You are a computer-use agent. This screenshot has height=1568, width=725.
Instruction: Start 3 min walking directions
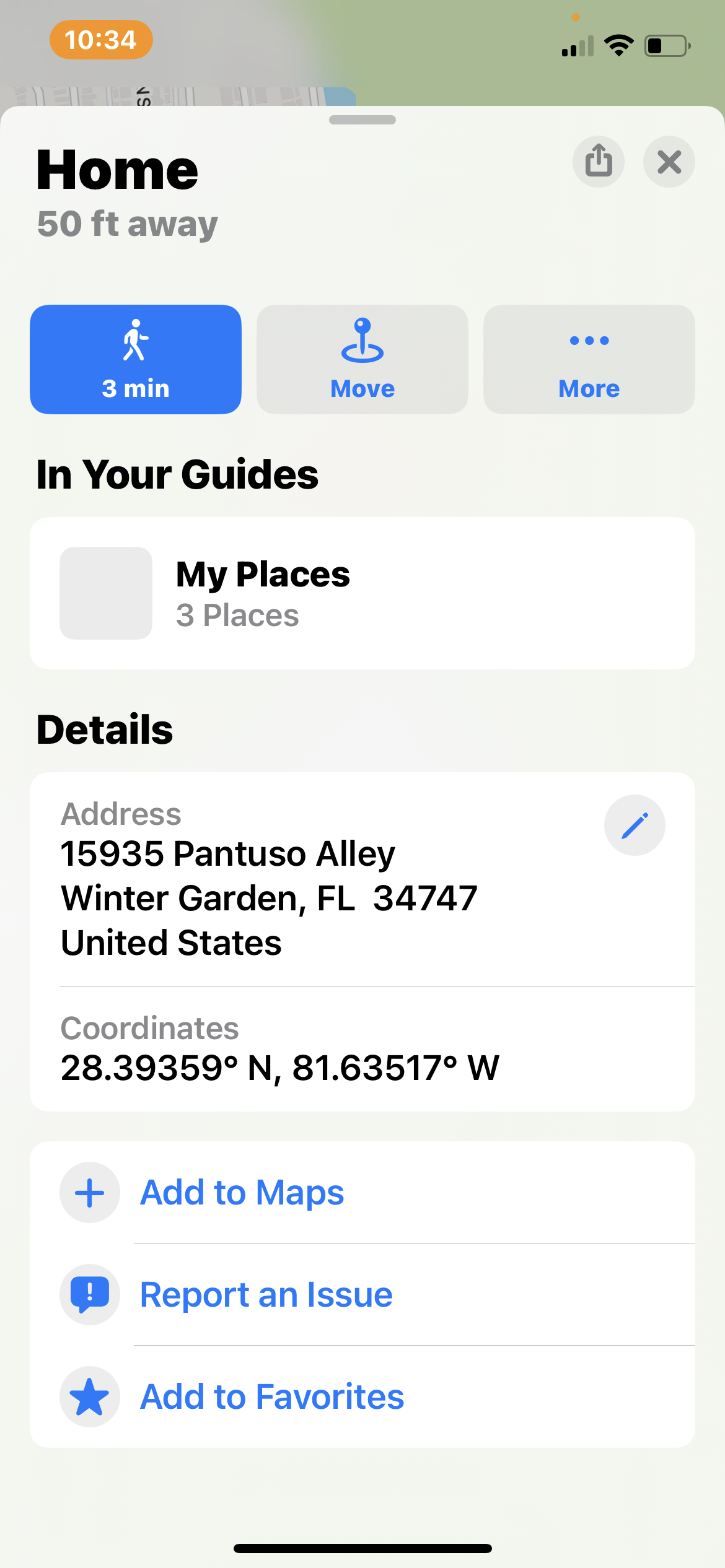[x=136, y=359]
